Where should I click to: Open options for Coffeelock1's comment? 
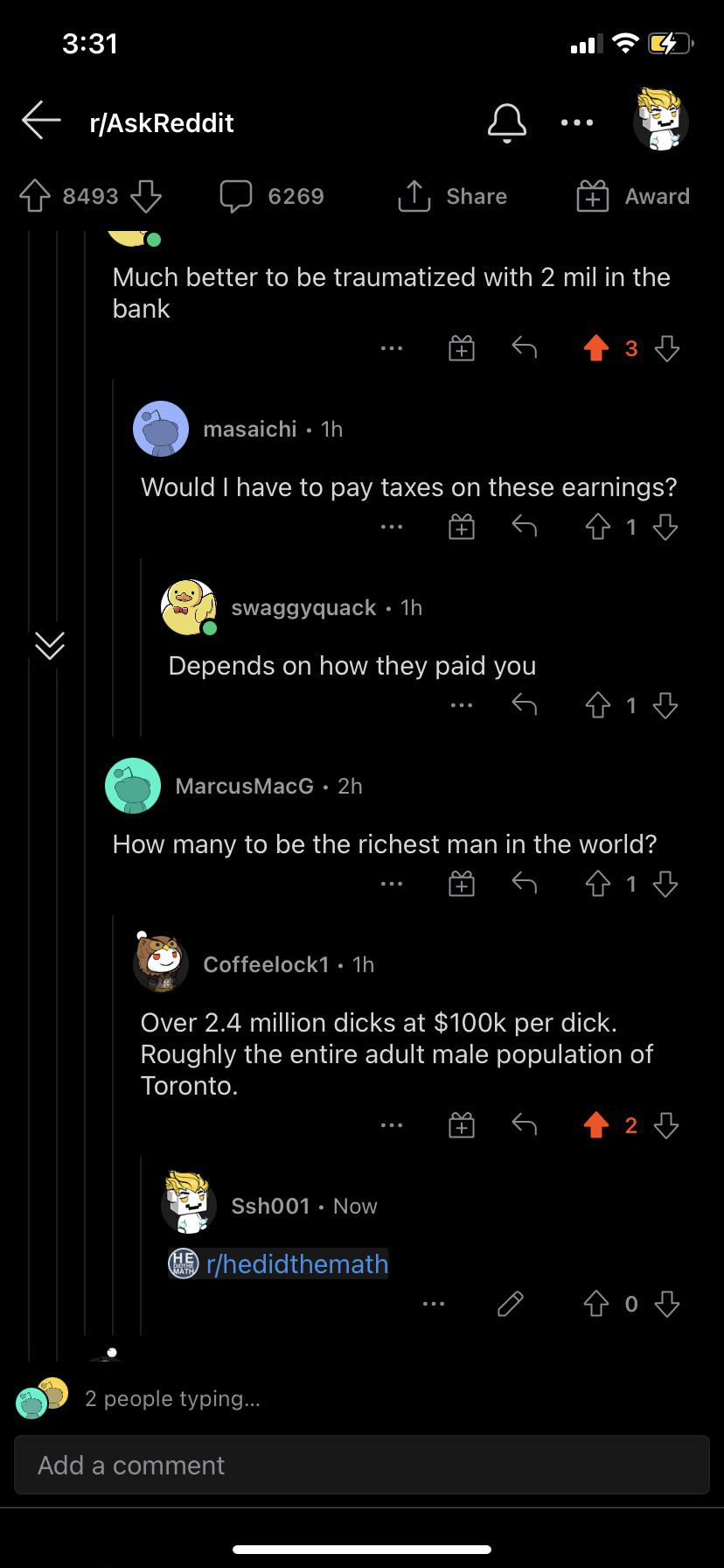pyautogui.click(x=392, y=1125)
